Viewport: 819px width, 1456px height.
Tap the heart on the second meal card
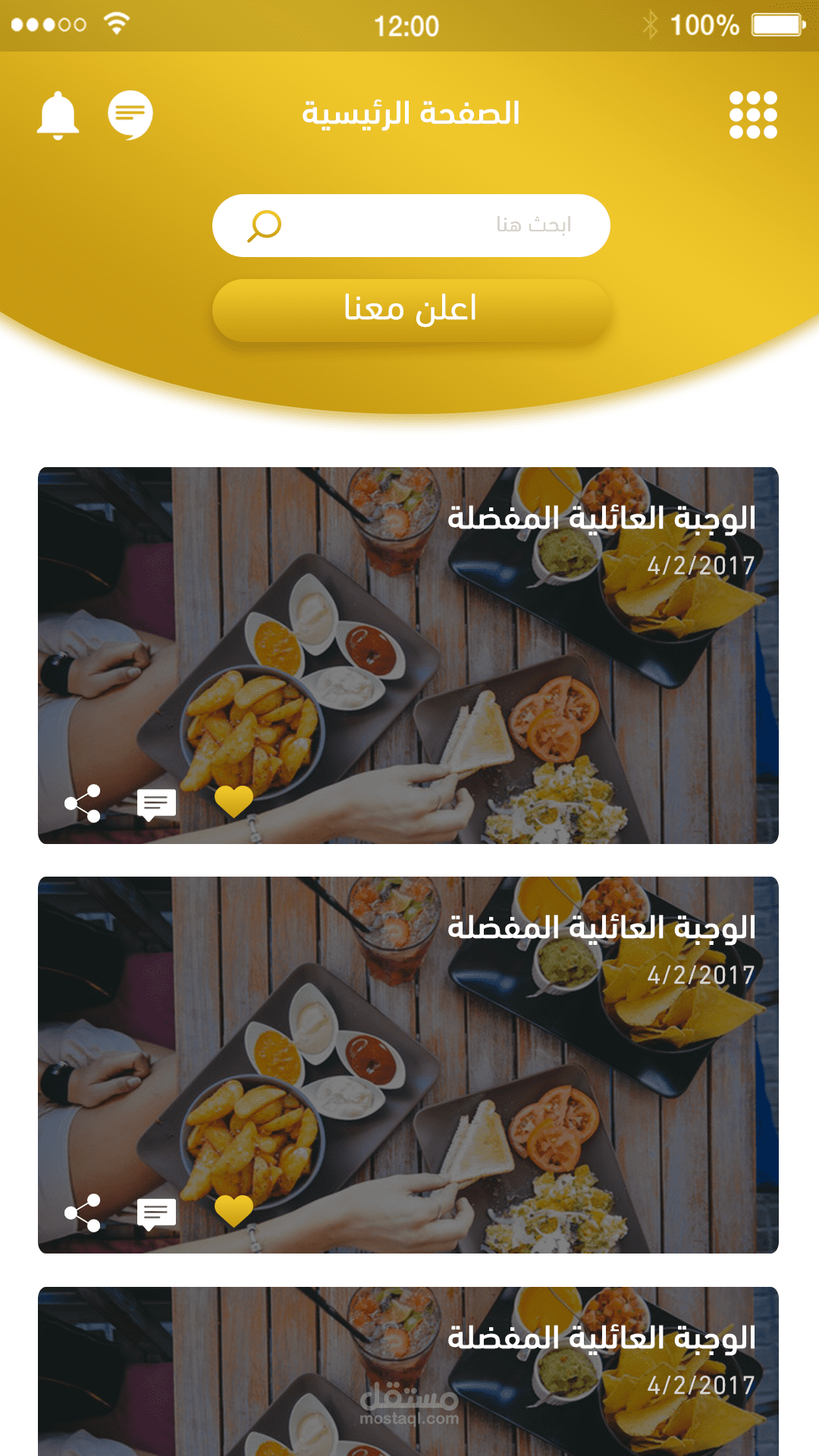click(234, 1212)
